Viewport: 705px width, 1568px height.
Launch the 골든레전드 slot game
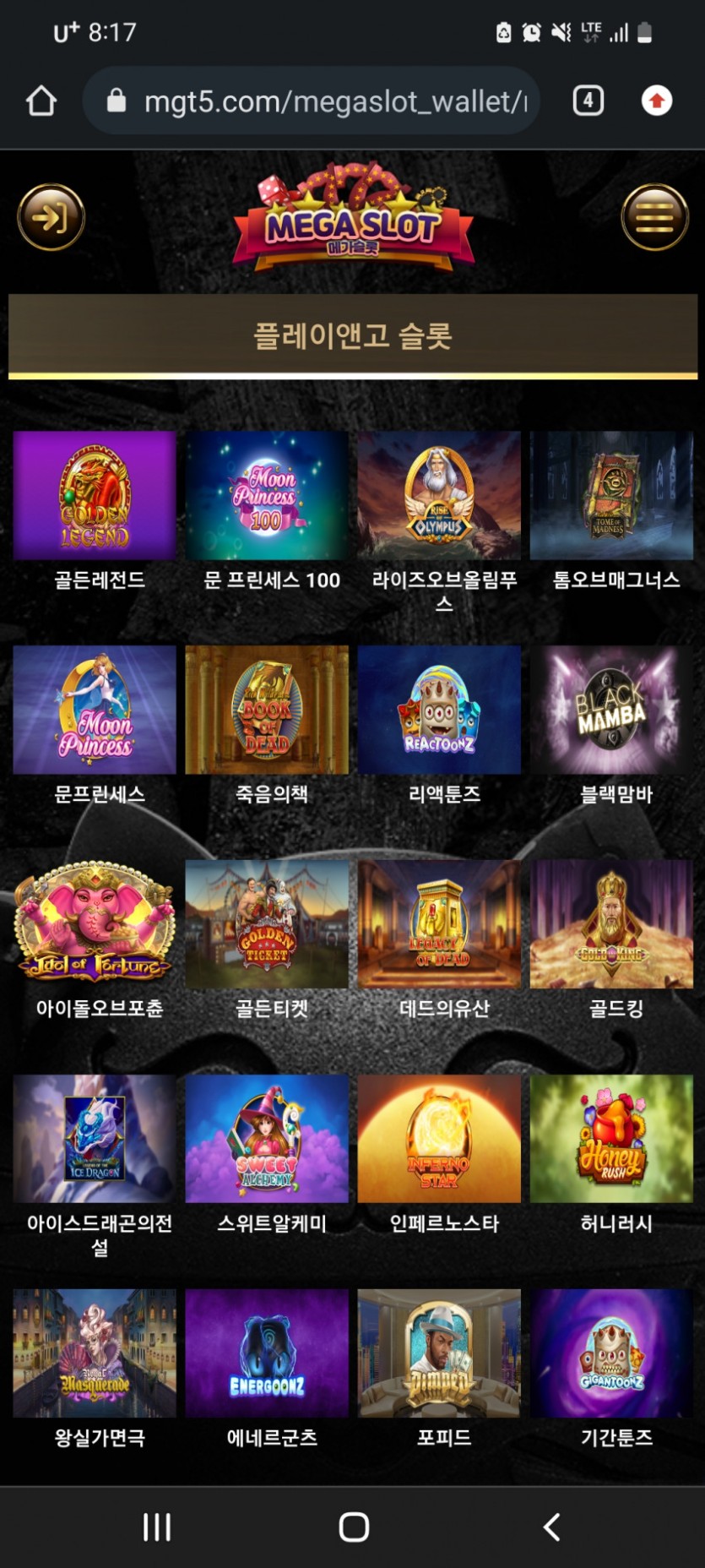95,496
